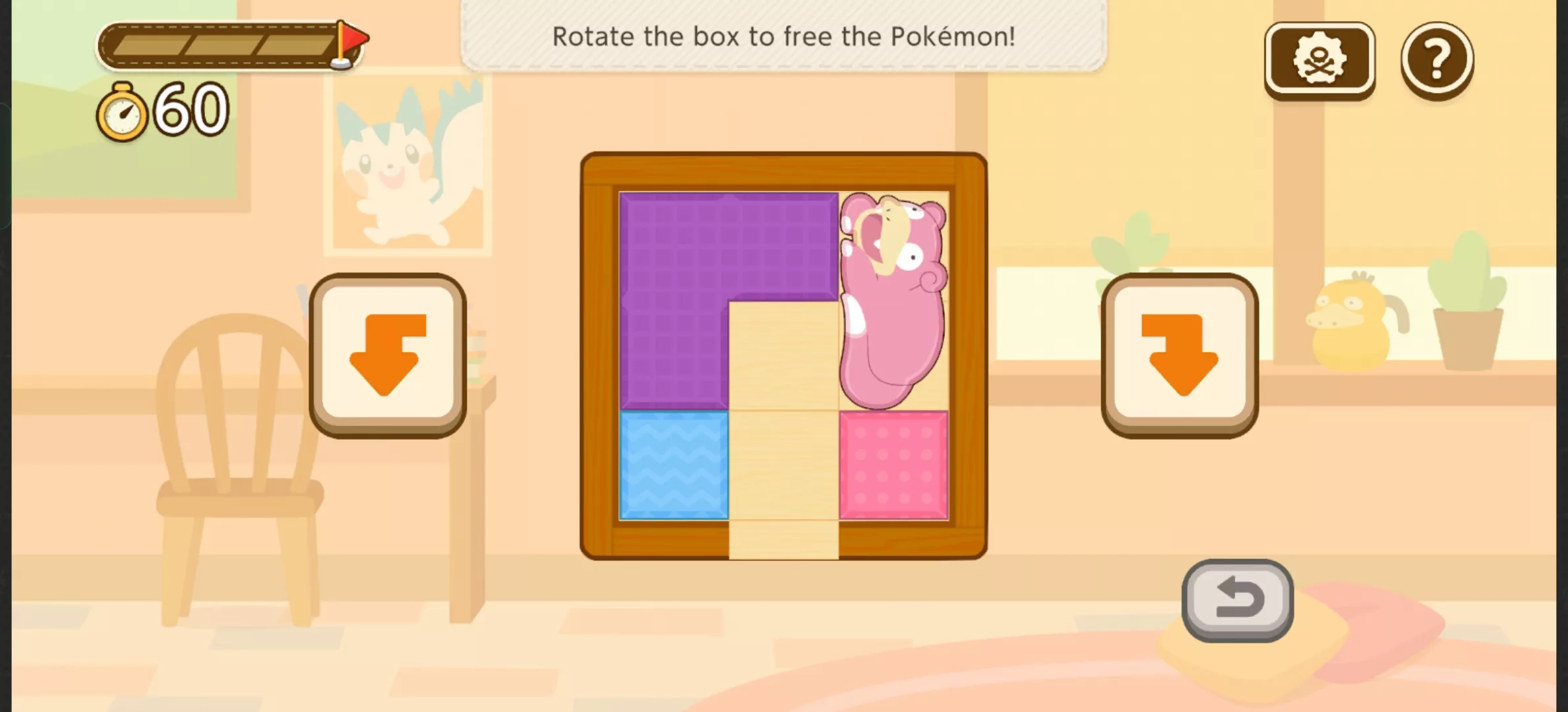Rotate the box counterclockwise with left arrow button
Screen dimensions: 1568x712
(388, 355)
